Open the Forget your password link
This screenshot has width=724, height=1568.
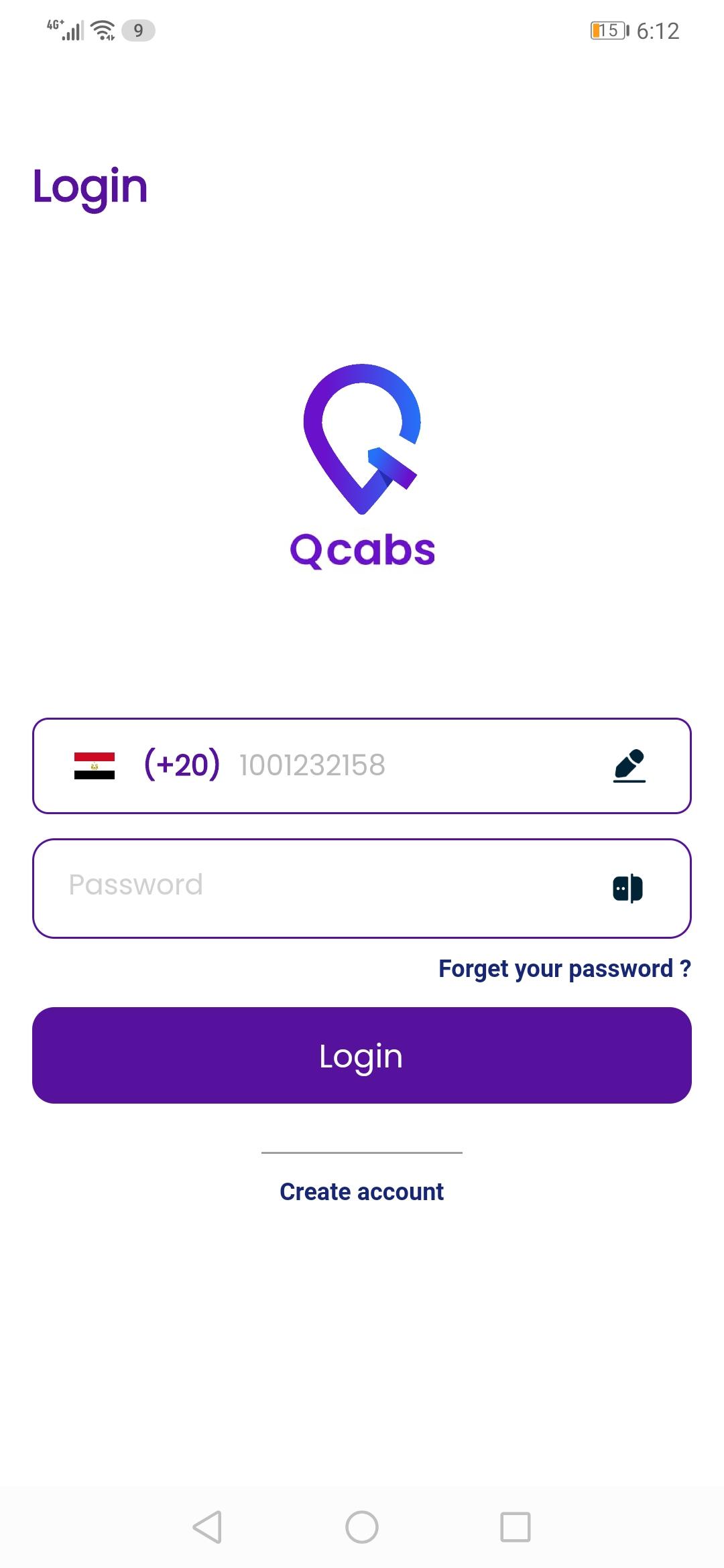click(564, 969)
